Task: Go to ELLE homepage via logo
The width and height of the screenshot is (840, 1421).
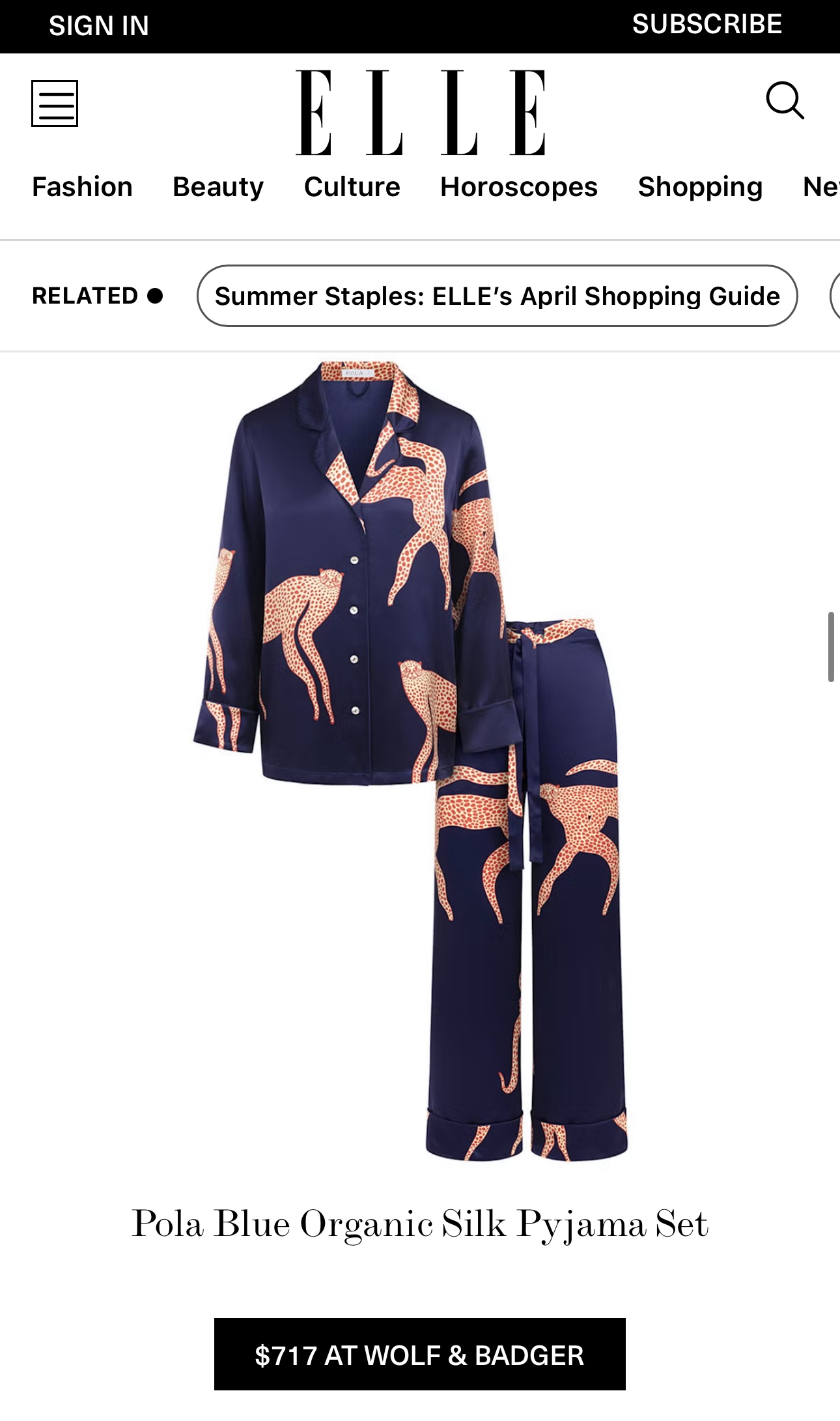Action: pyautogui.click(x=420, y=113)
